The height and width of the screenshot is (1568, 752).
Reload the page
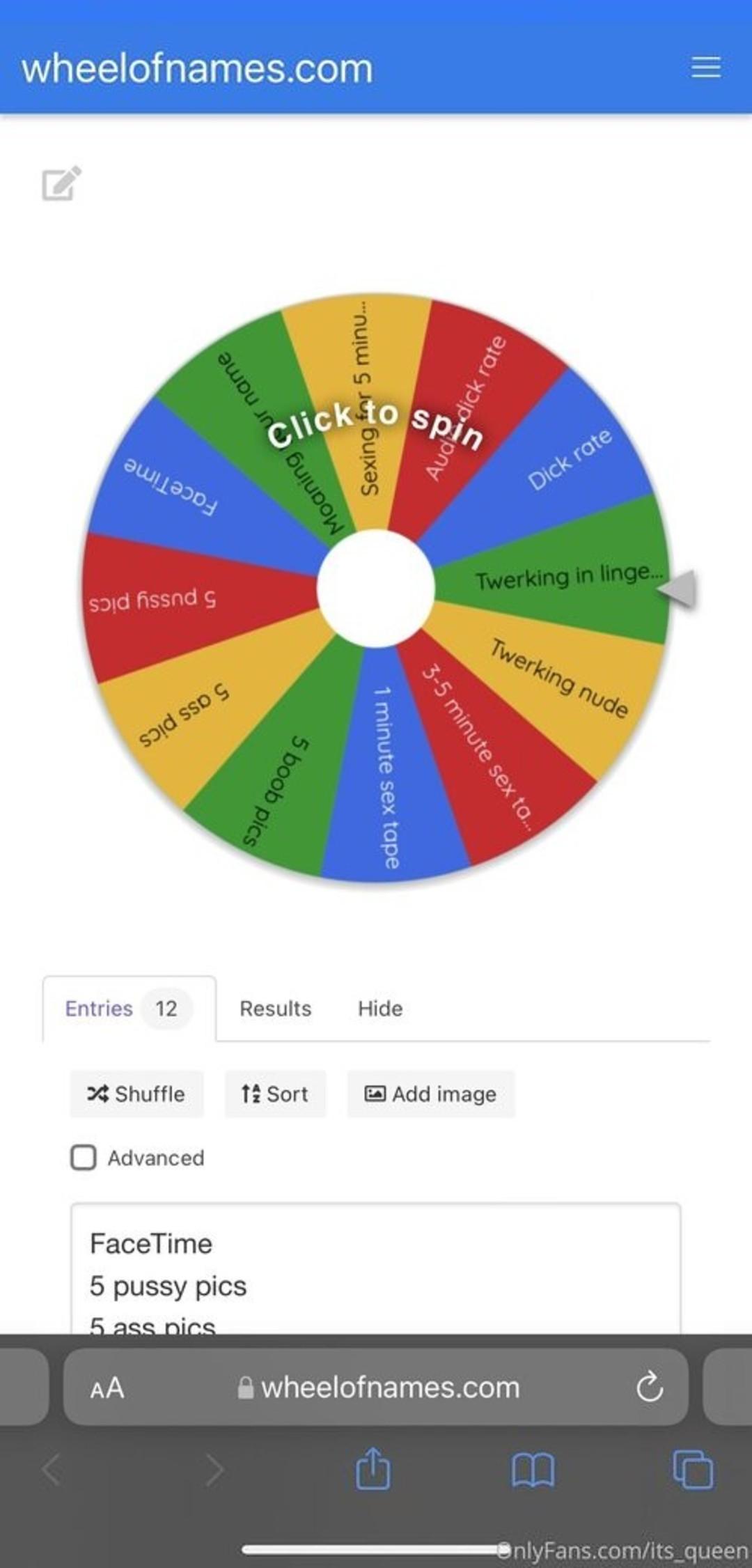(649, 1388)
